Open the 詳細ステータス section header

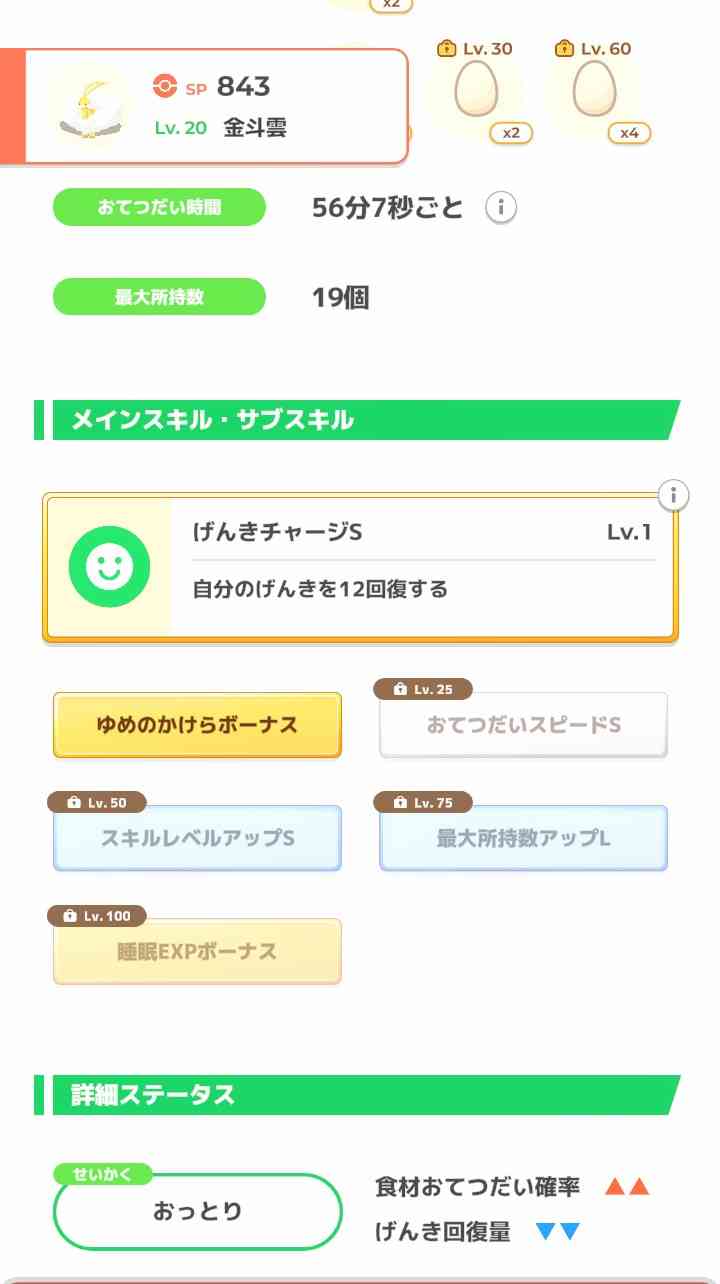pyautogui.click(x=150, y=1095)
